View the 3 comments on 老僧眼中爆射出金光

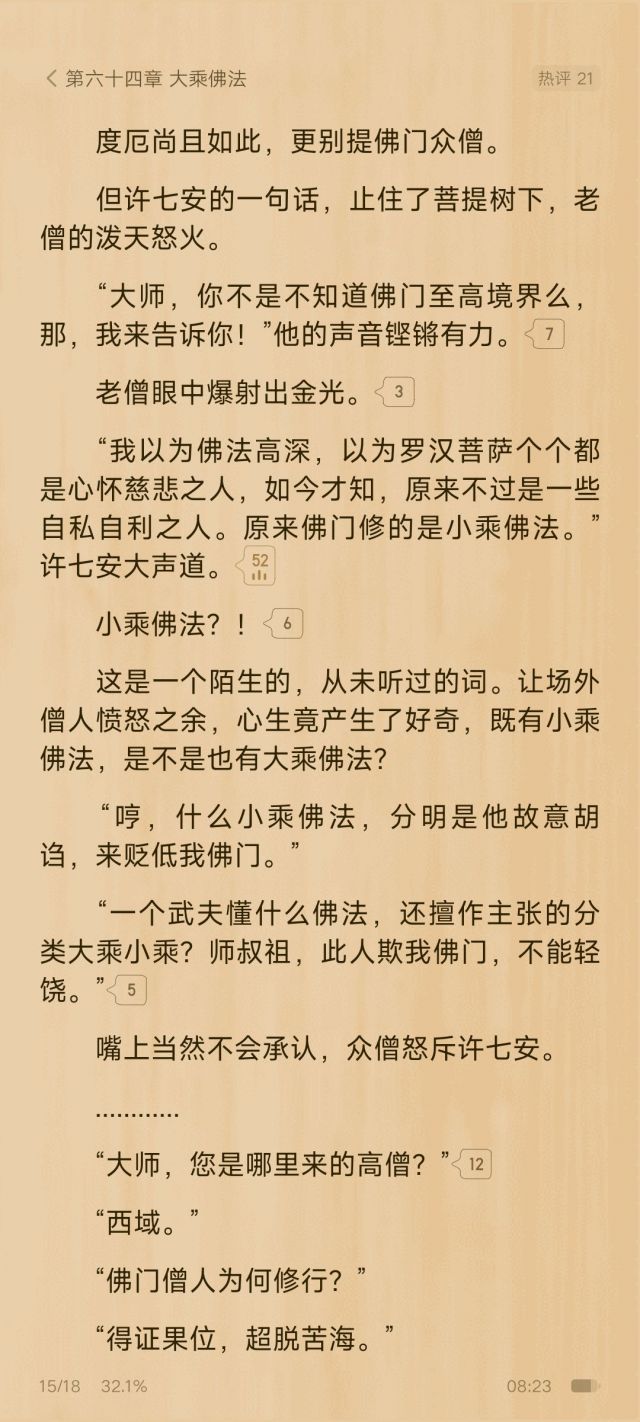click(395, 392)
